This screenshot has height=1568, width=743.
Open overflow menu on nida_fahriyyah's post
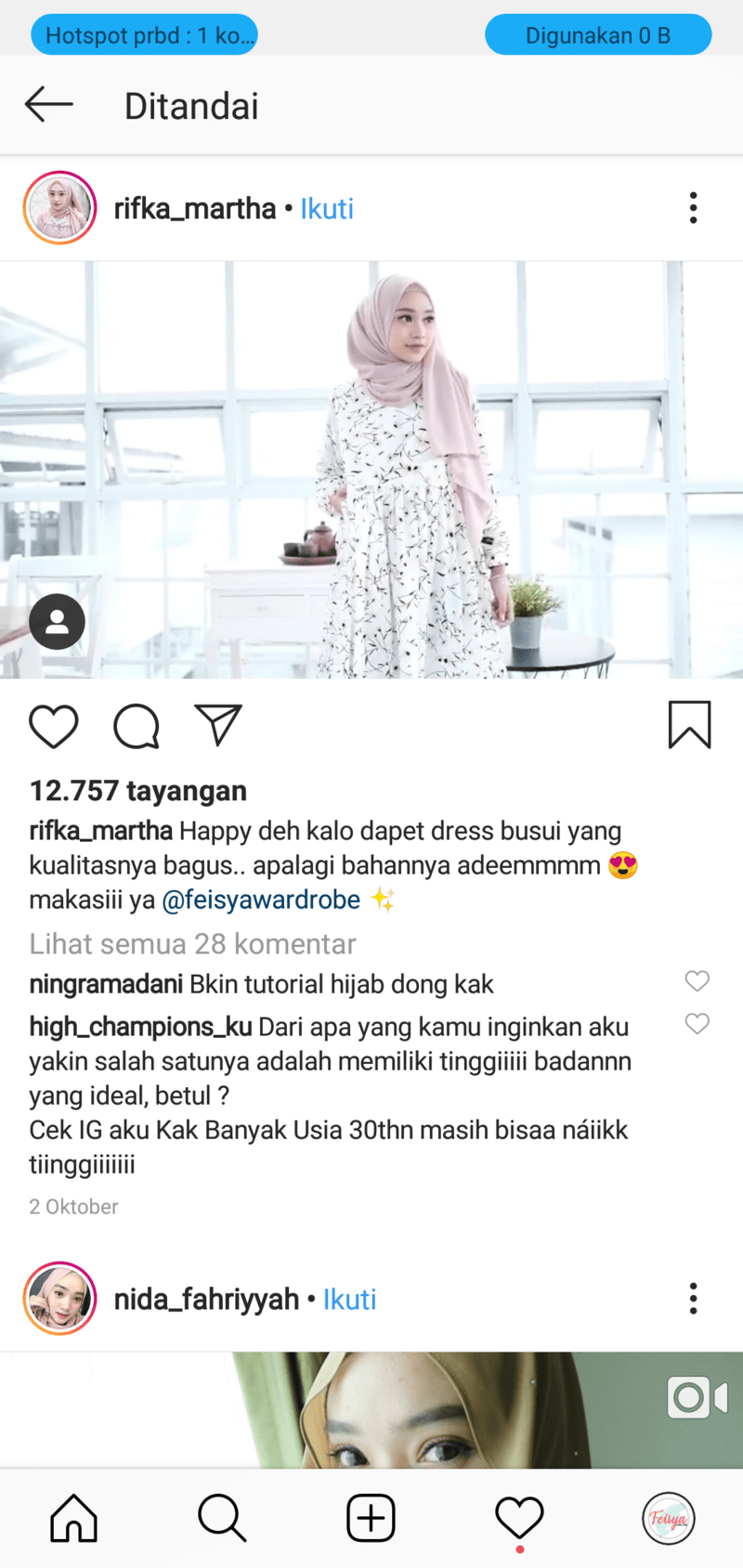coord(693,1298)
